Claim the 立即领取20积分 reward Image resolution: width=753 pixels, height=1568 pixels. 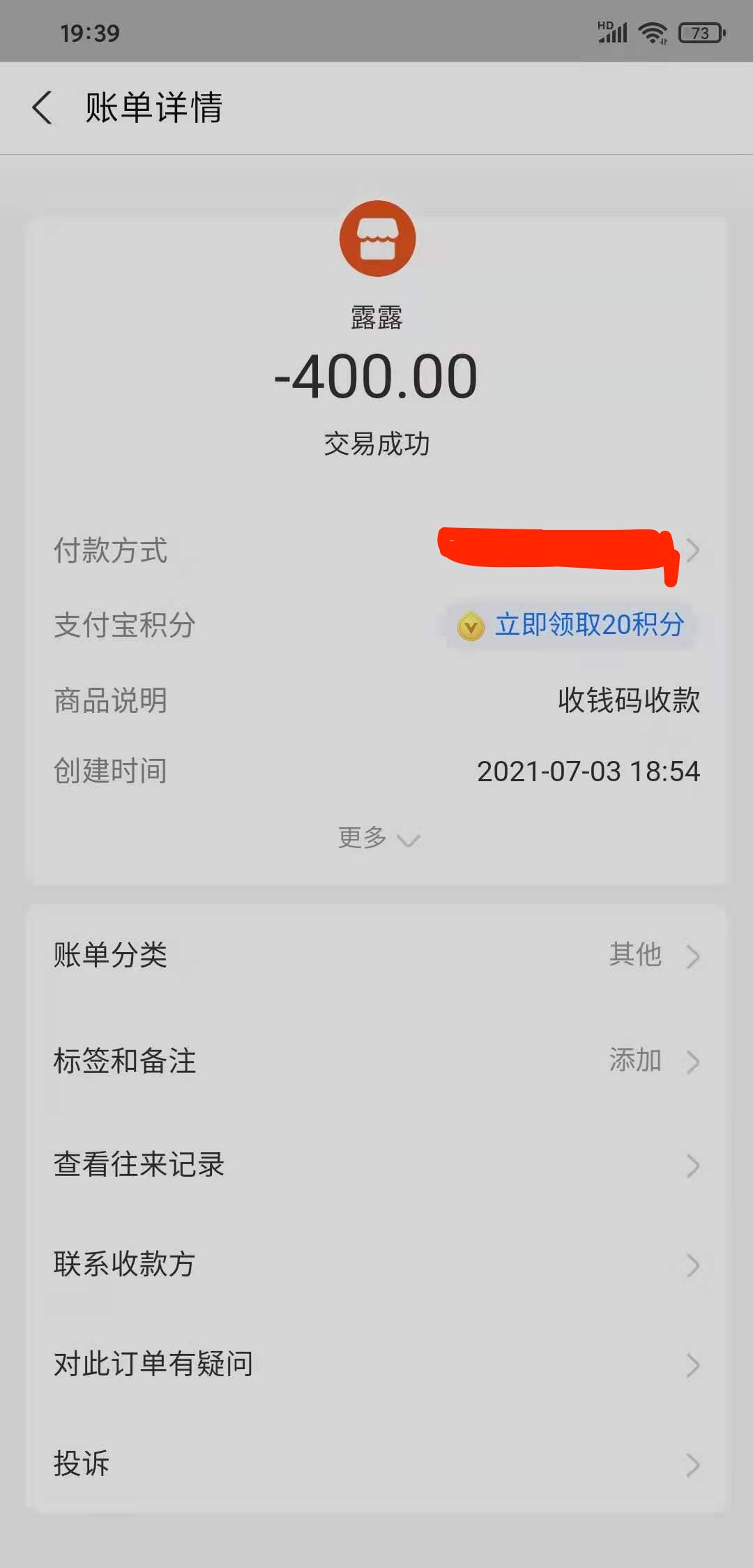(x=570, y=625)
